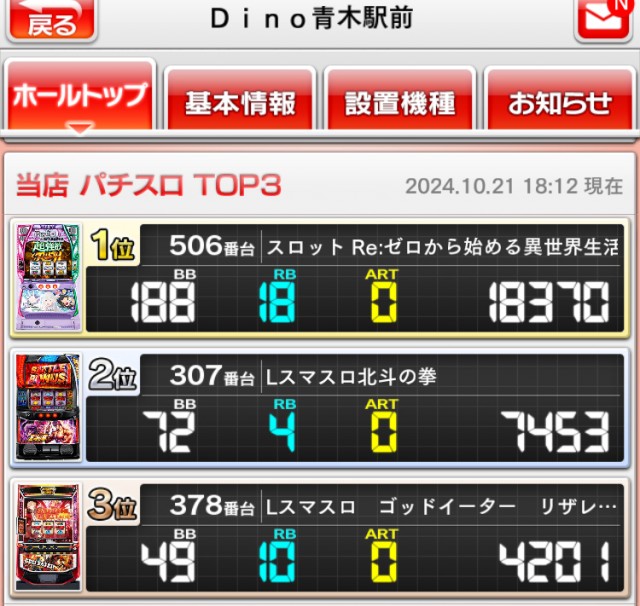
Task: Select the ホールトップ tab
Action: (x=79, y=98)
